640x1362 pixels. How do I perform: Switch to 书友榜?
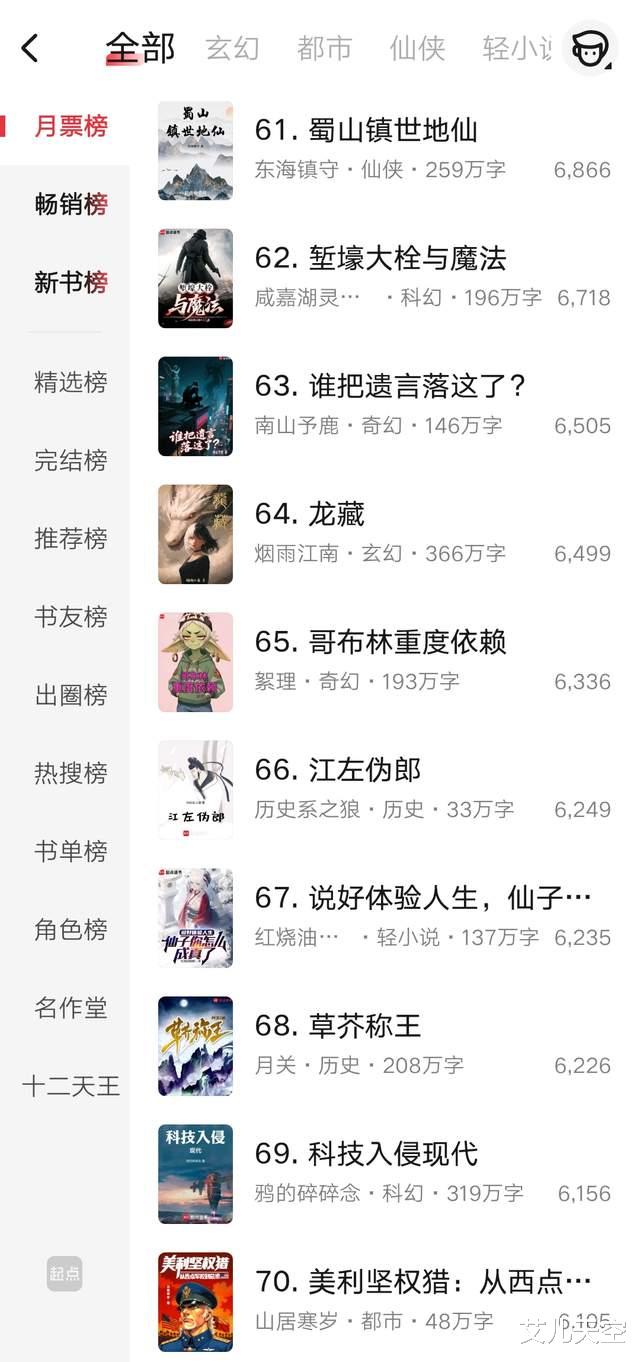tap(70, 617)
